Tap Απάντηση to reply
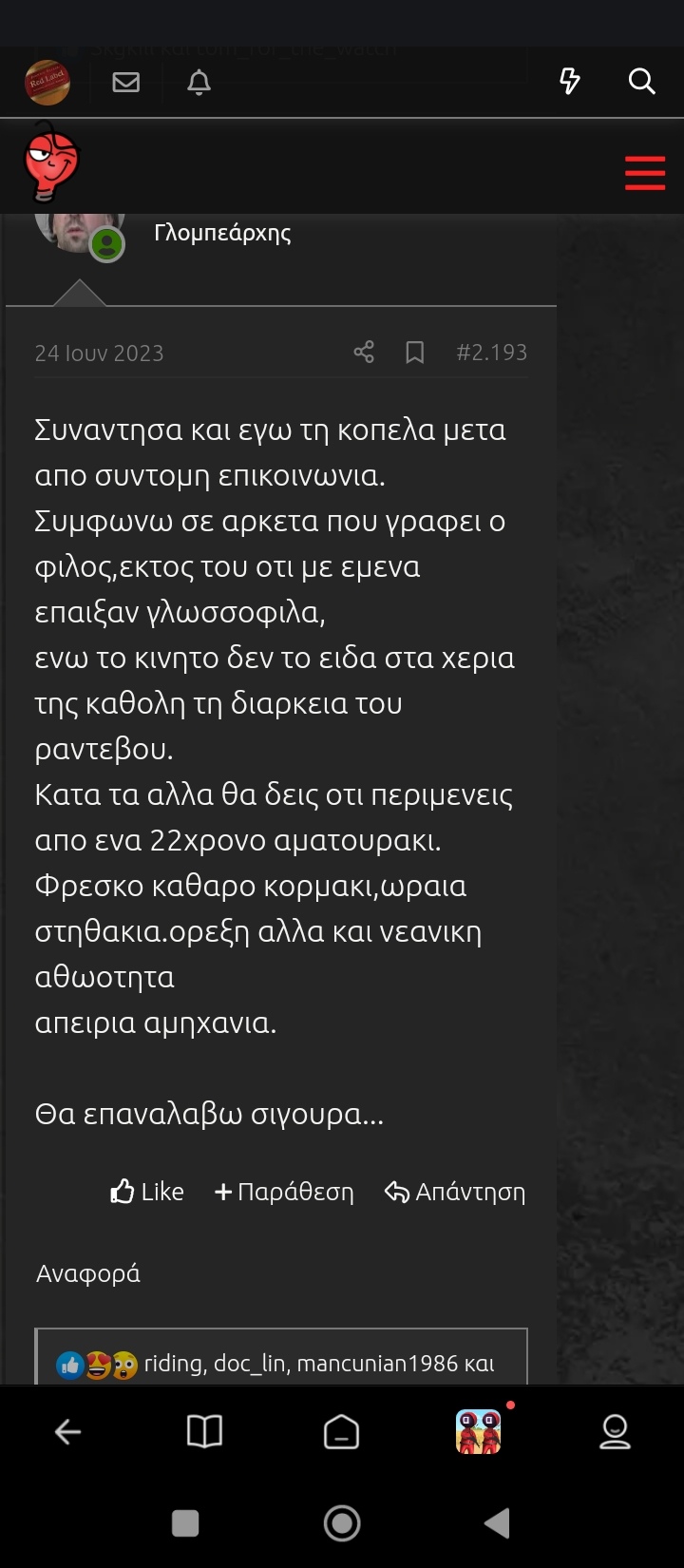The width and height of the screenshot is (684, 1568). (x=454, y=1192)
